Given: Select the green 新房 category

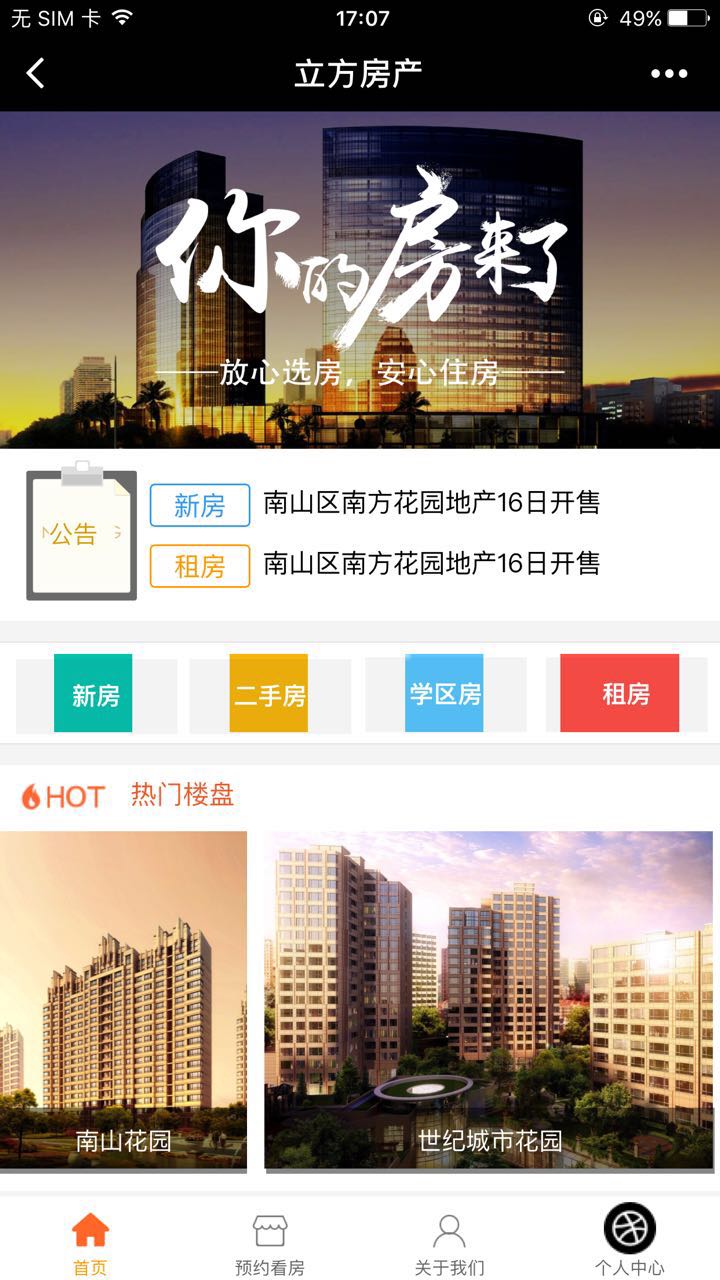Looking at the screenshot, I should [x=93, y=694].
